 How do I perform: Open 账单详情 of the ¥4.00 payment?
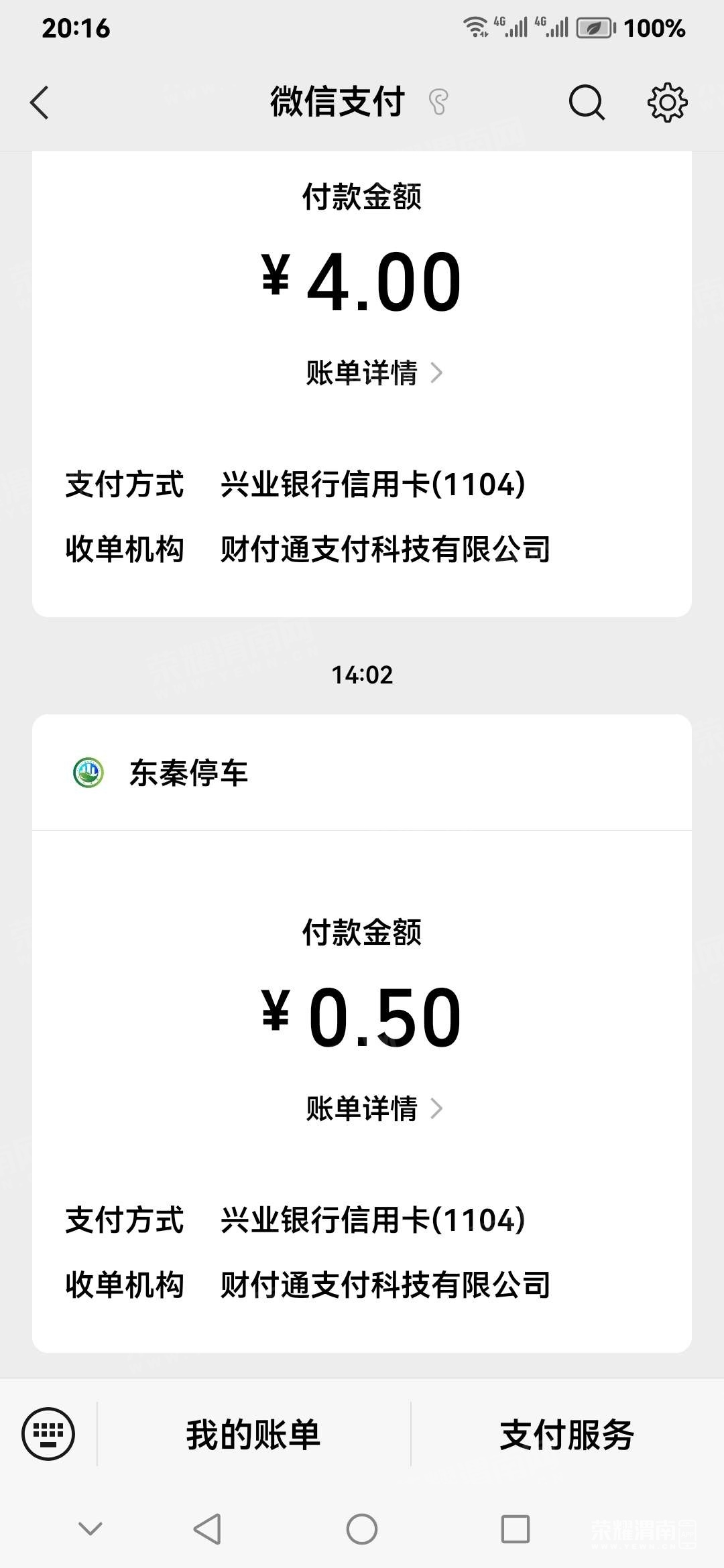coord(362,373)
